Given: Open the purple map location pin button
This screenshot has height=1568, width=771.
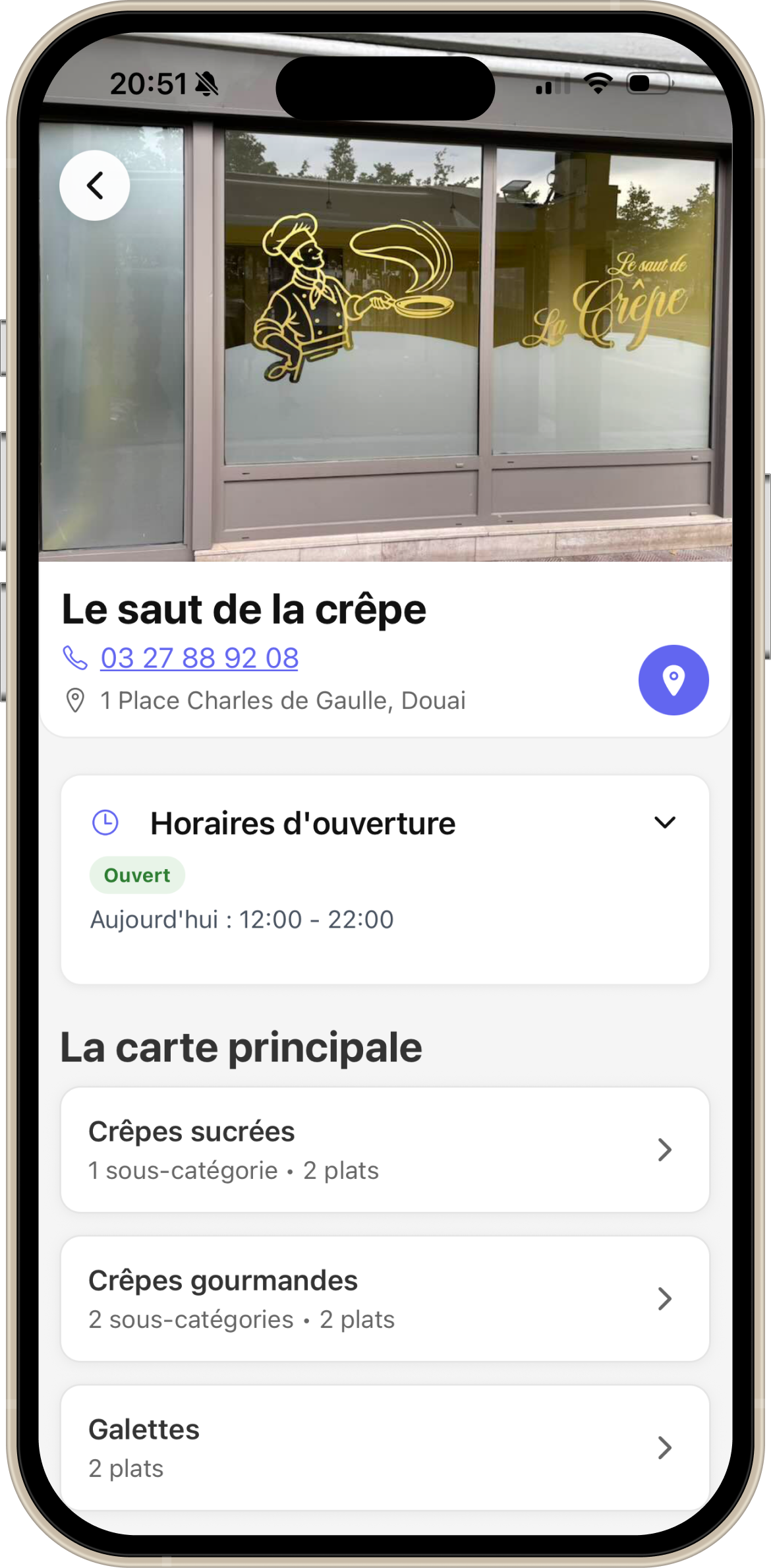Looking at the screenshot, I should click(x=673, y=680).
